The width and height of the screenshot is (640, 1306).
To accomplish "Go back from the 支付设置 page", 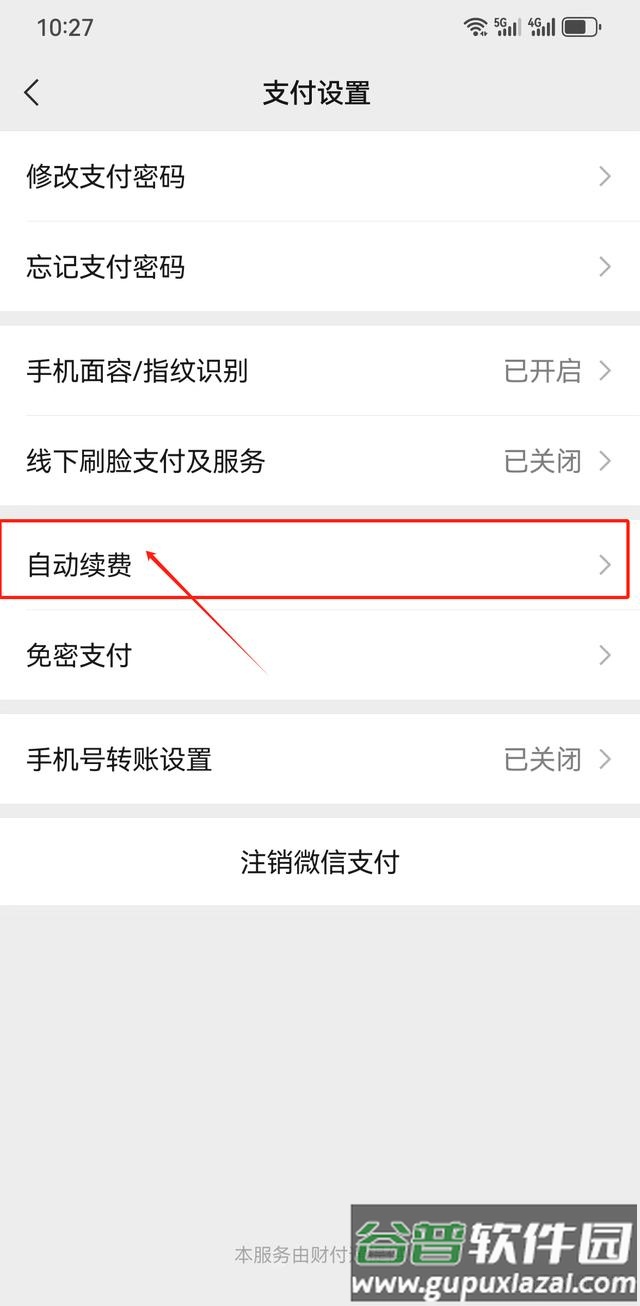I will [32, 93].
